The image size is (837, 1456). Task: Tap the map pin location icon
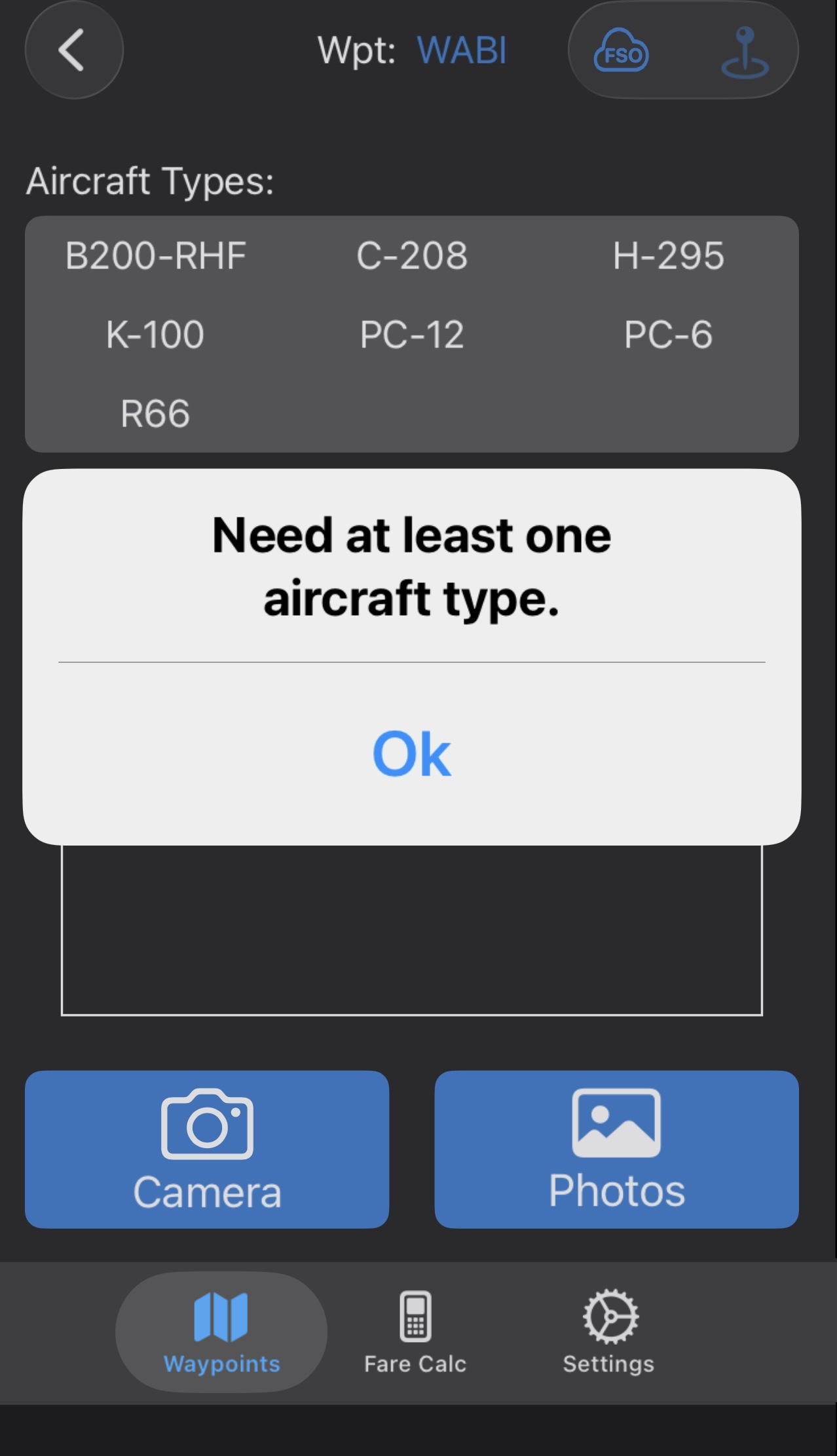pyautogui.click(x=745, y=52)
